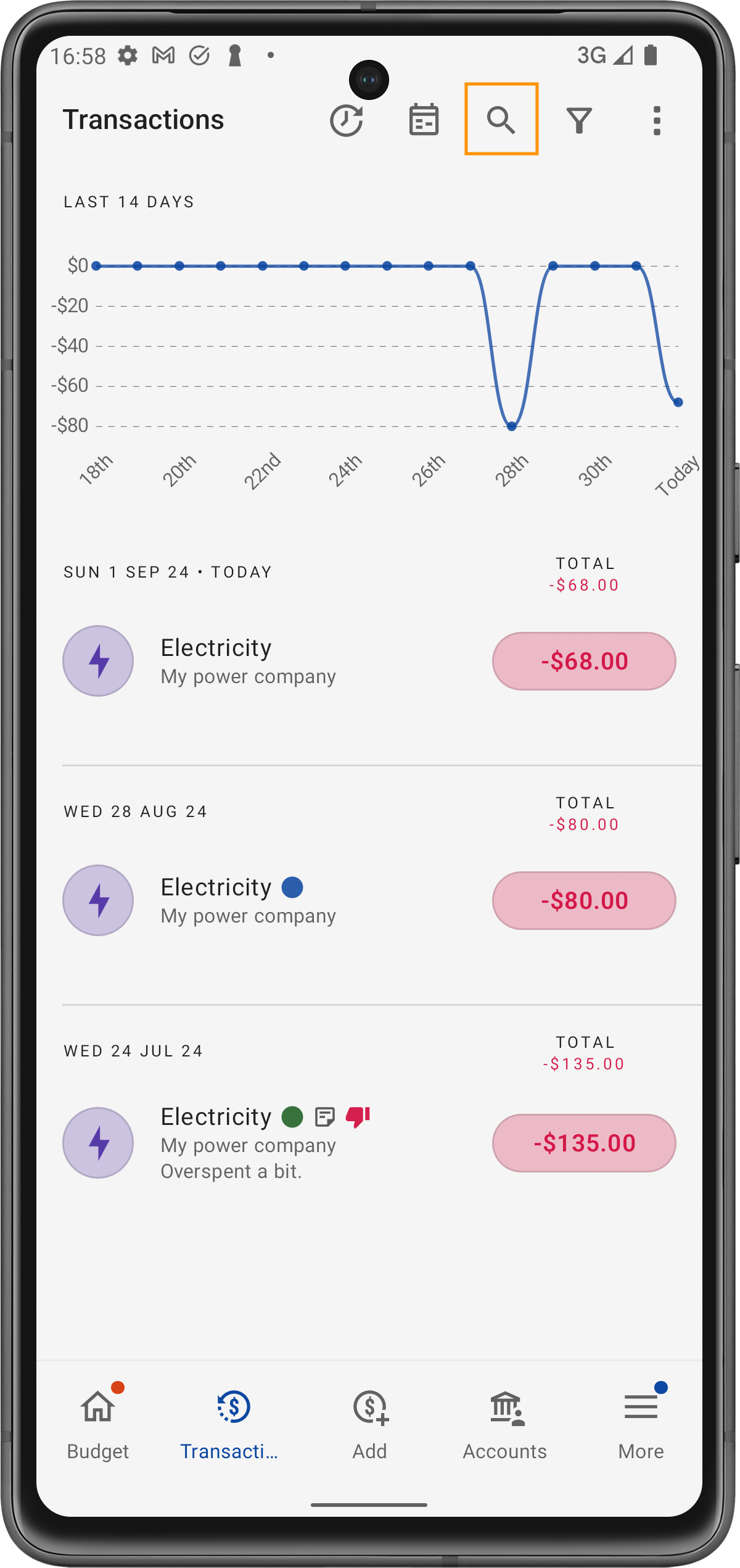740x1568 pixels.
Task: Open the scheduled transactions clock icon
Action: point(346,120)
